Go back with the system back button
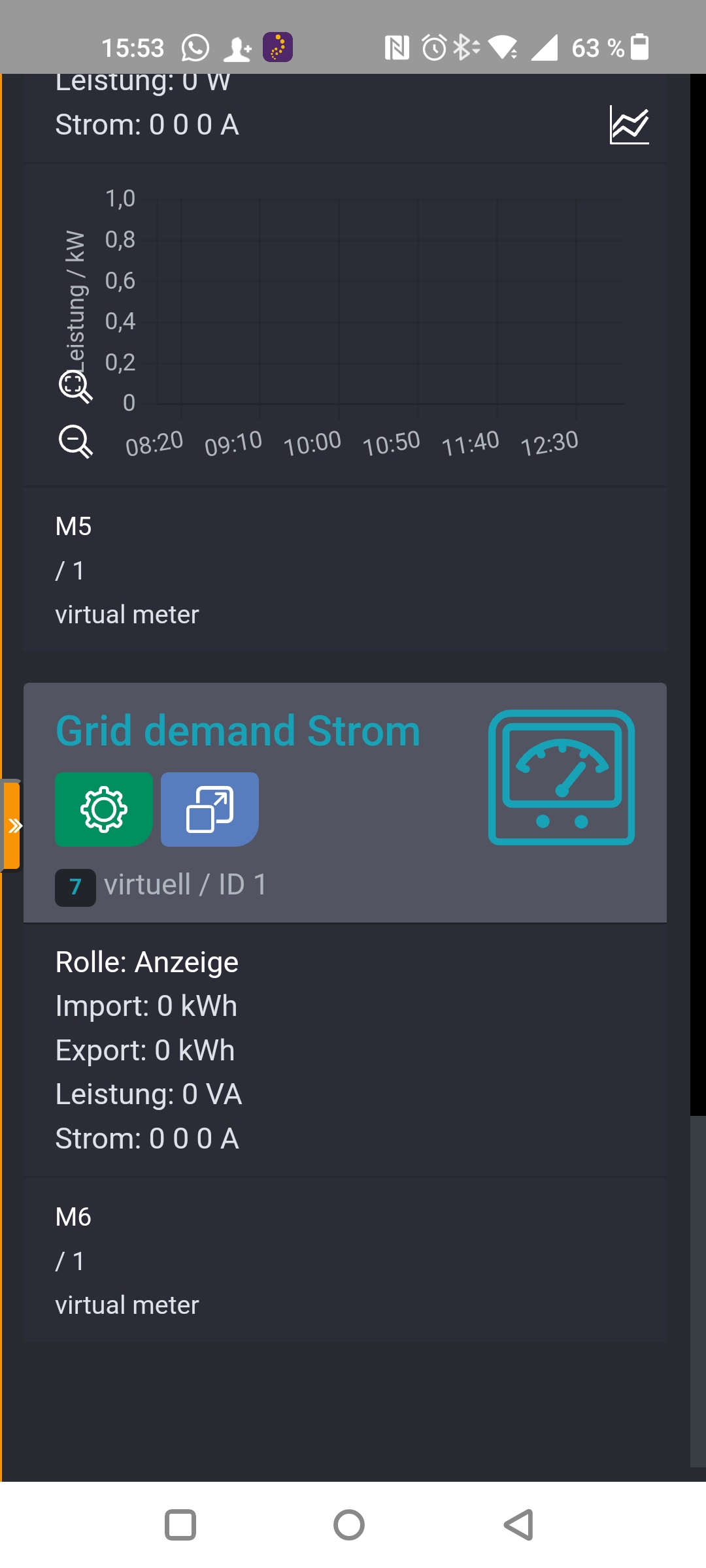The image size is (706, 1568). click(x=519, y=1526)
